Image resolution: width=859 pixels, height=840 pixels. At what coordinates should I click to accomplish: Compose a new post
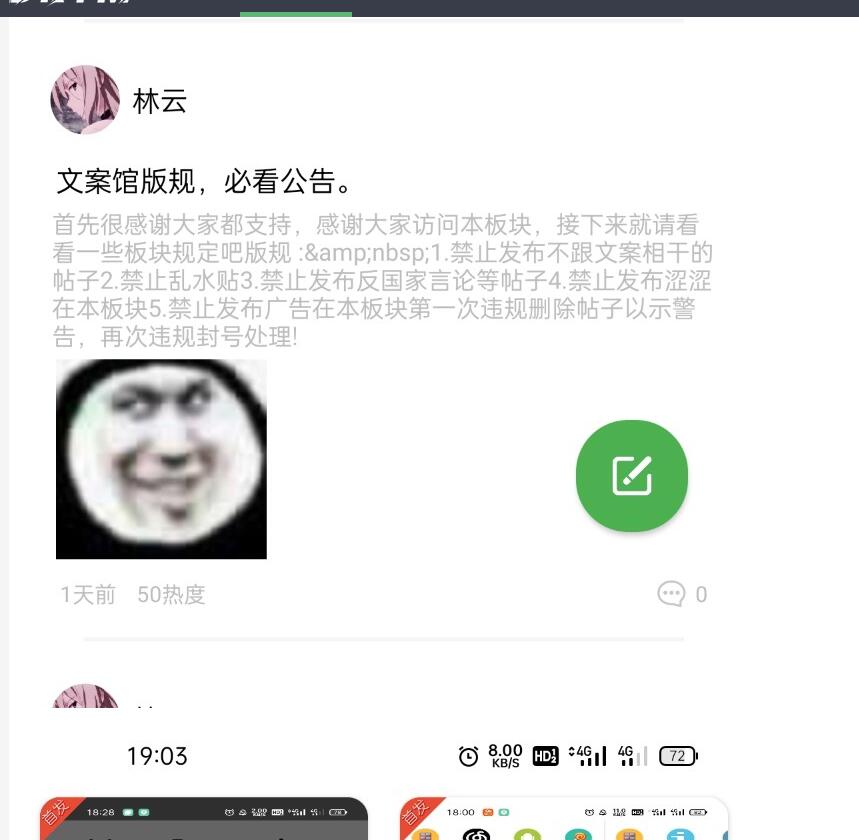pos(631,475)
